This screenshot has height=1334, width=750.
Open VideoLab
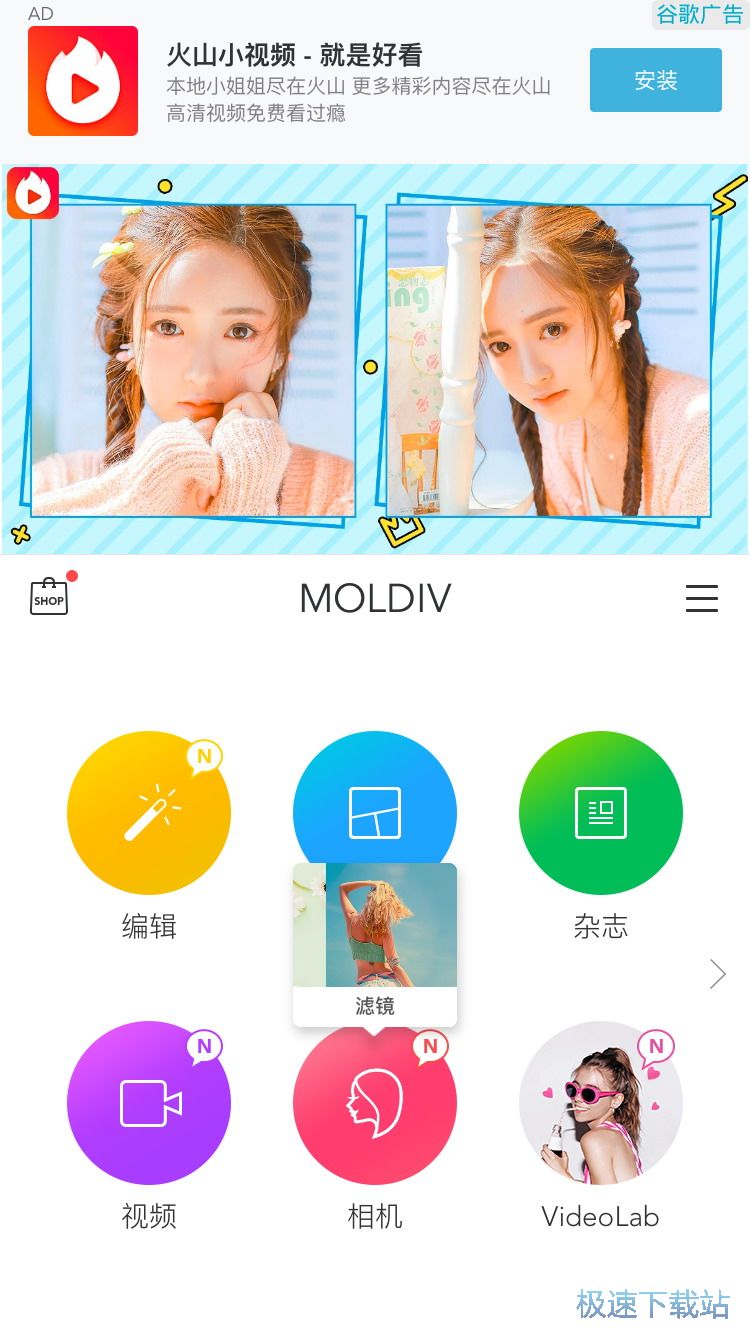(x=601, y=1102)
